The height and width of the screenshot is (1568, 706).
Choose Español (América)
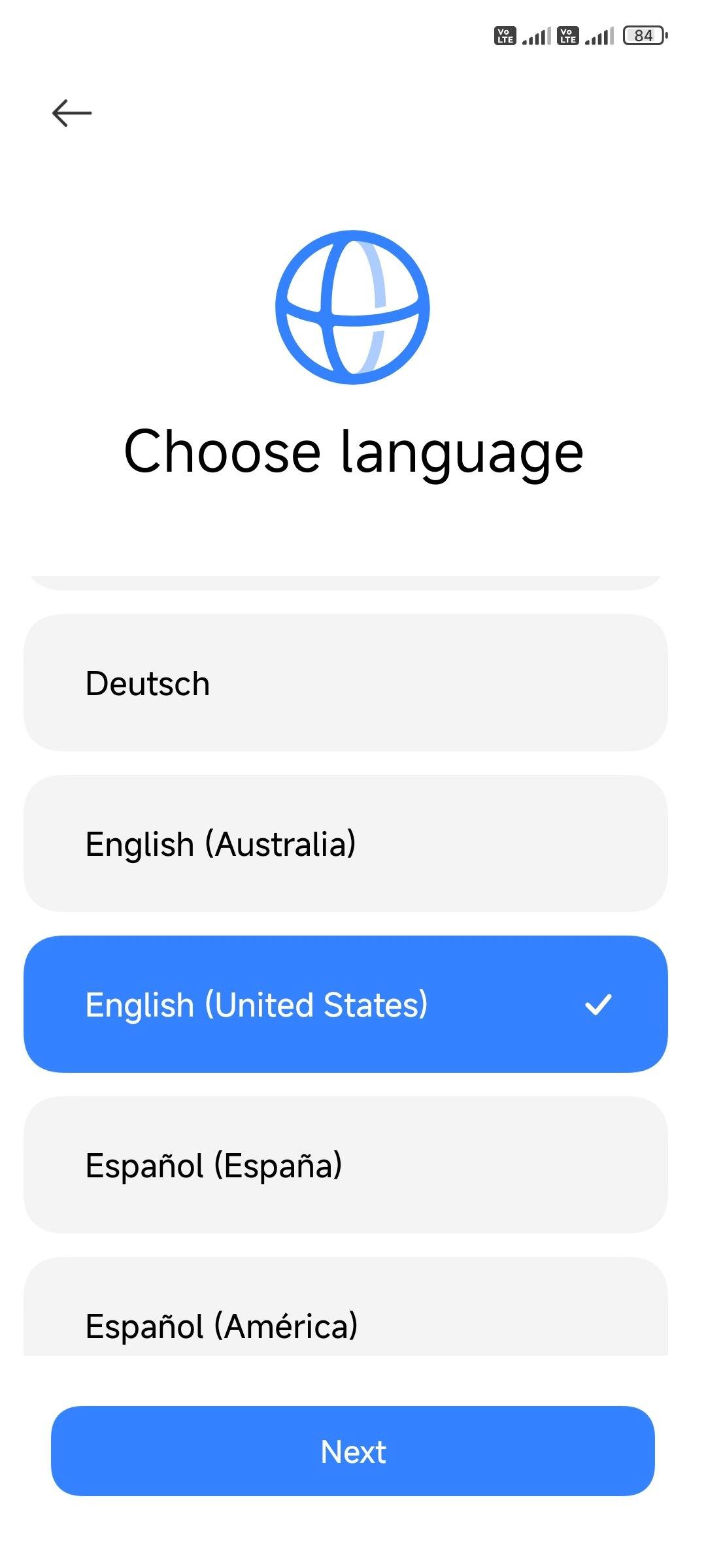click(x=346, y=1307)
